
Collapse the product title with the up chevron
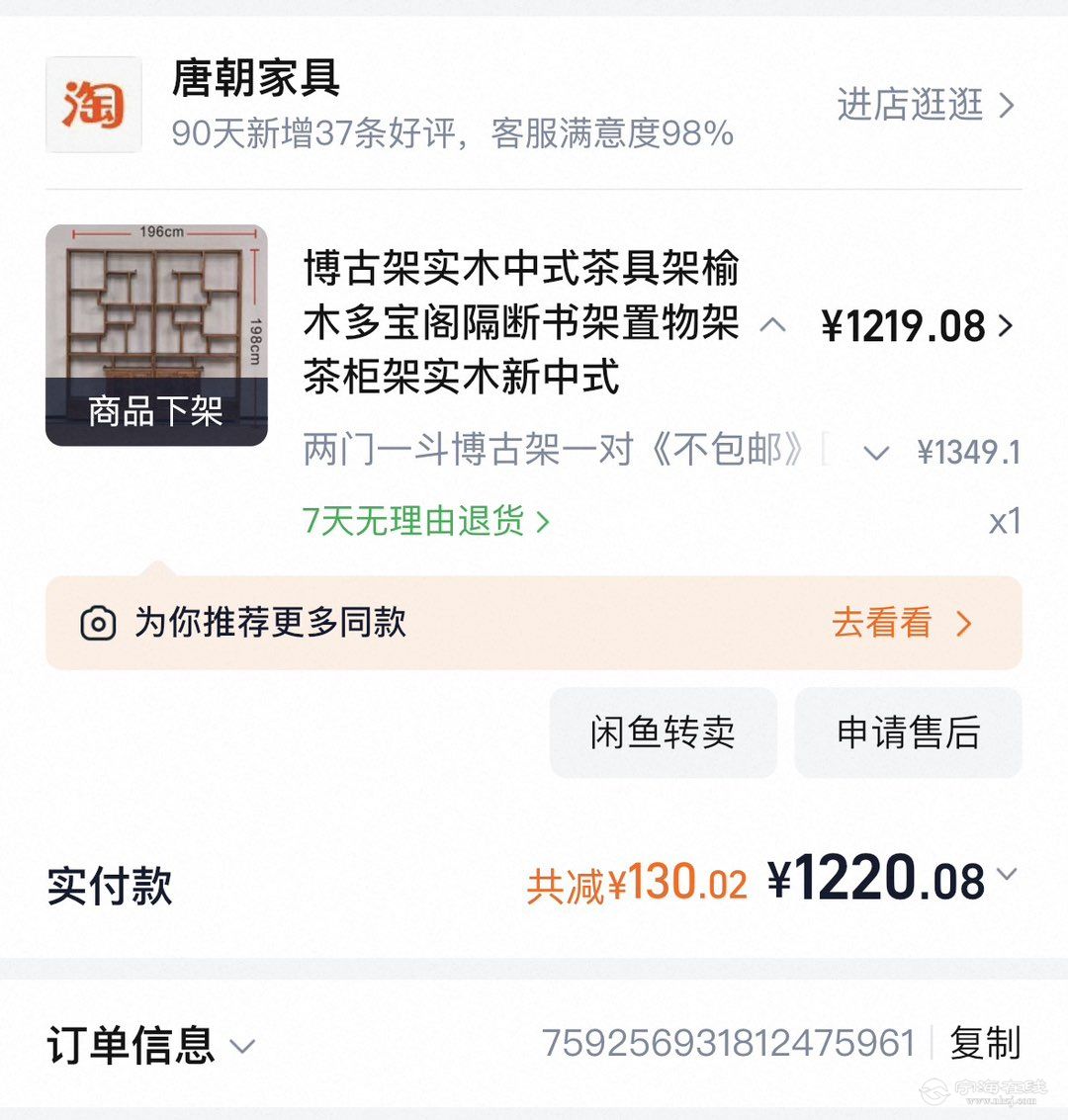tap(773, 324)
